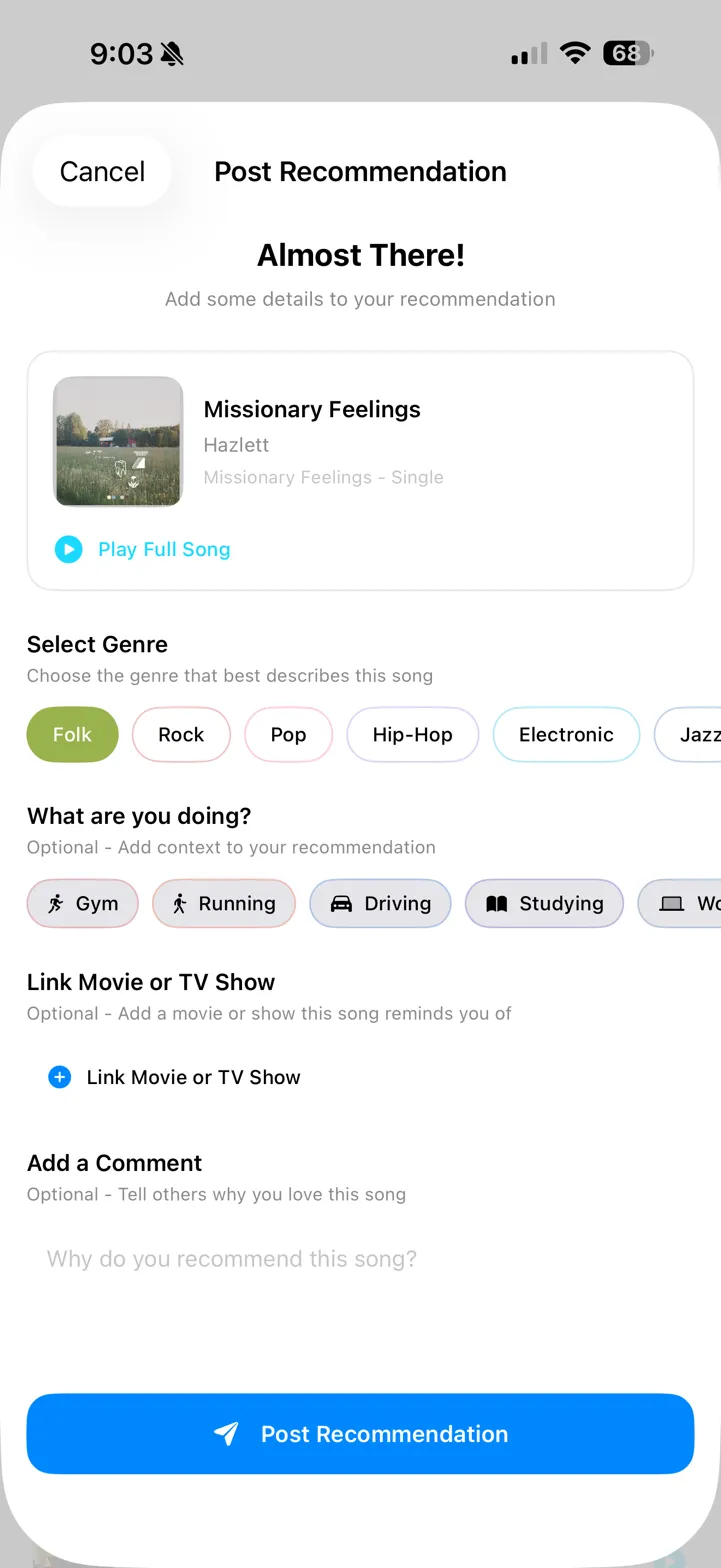Select the Rock genre
Image resolution: width=721 pixels, height=1568 pixels.
(181, 734)
